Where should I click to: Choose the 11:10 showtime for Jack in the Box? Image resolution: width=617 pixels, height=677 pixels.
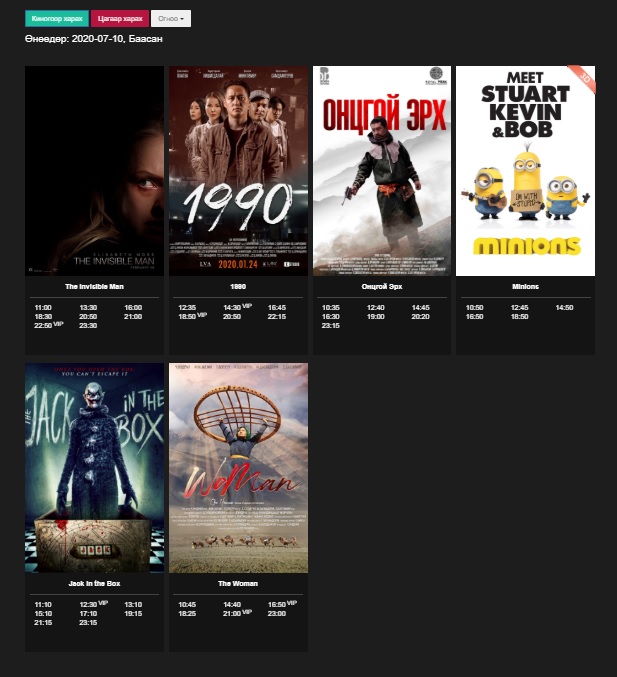point(43,604)
